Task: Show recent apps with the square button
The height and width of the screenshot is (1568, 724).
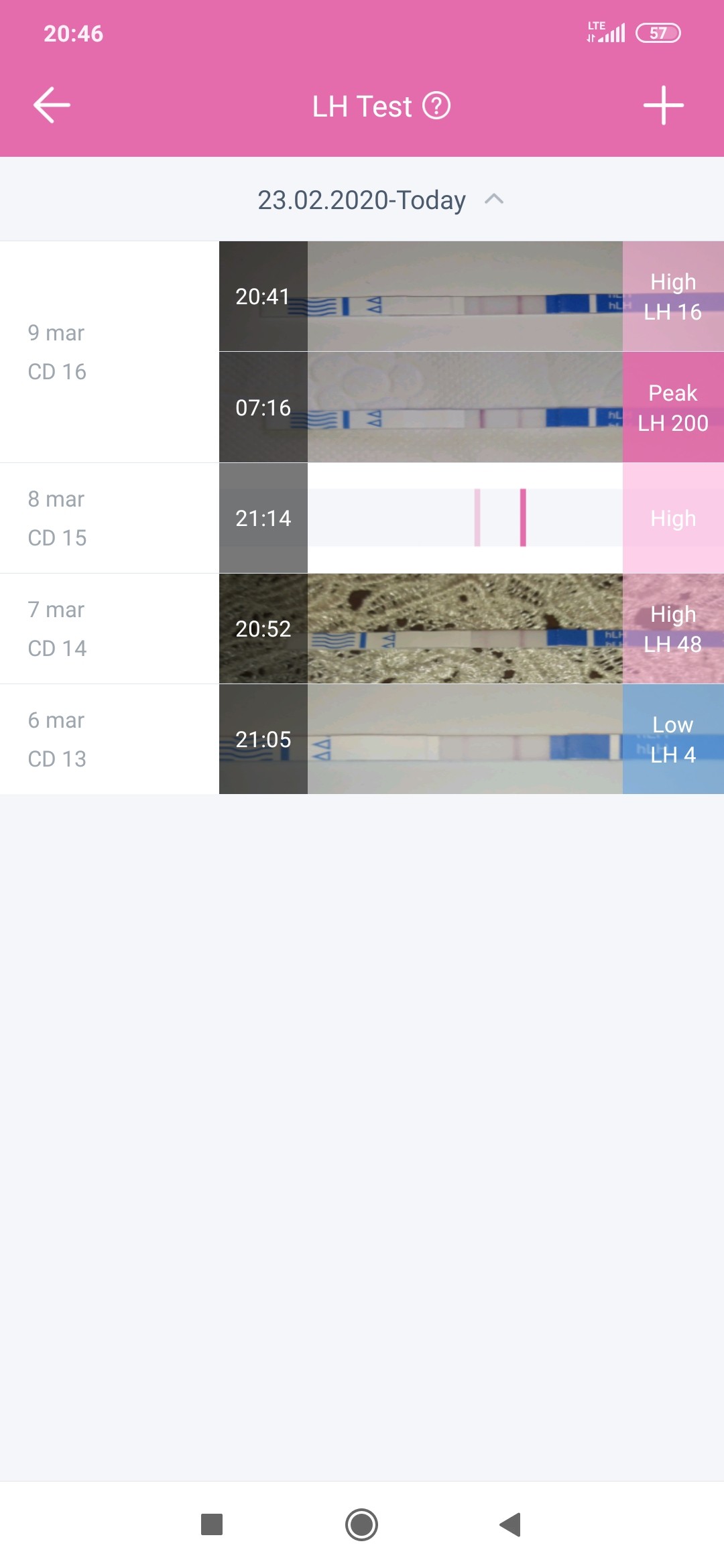Action: tap(212, 1524)
